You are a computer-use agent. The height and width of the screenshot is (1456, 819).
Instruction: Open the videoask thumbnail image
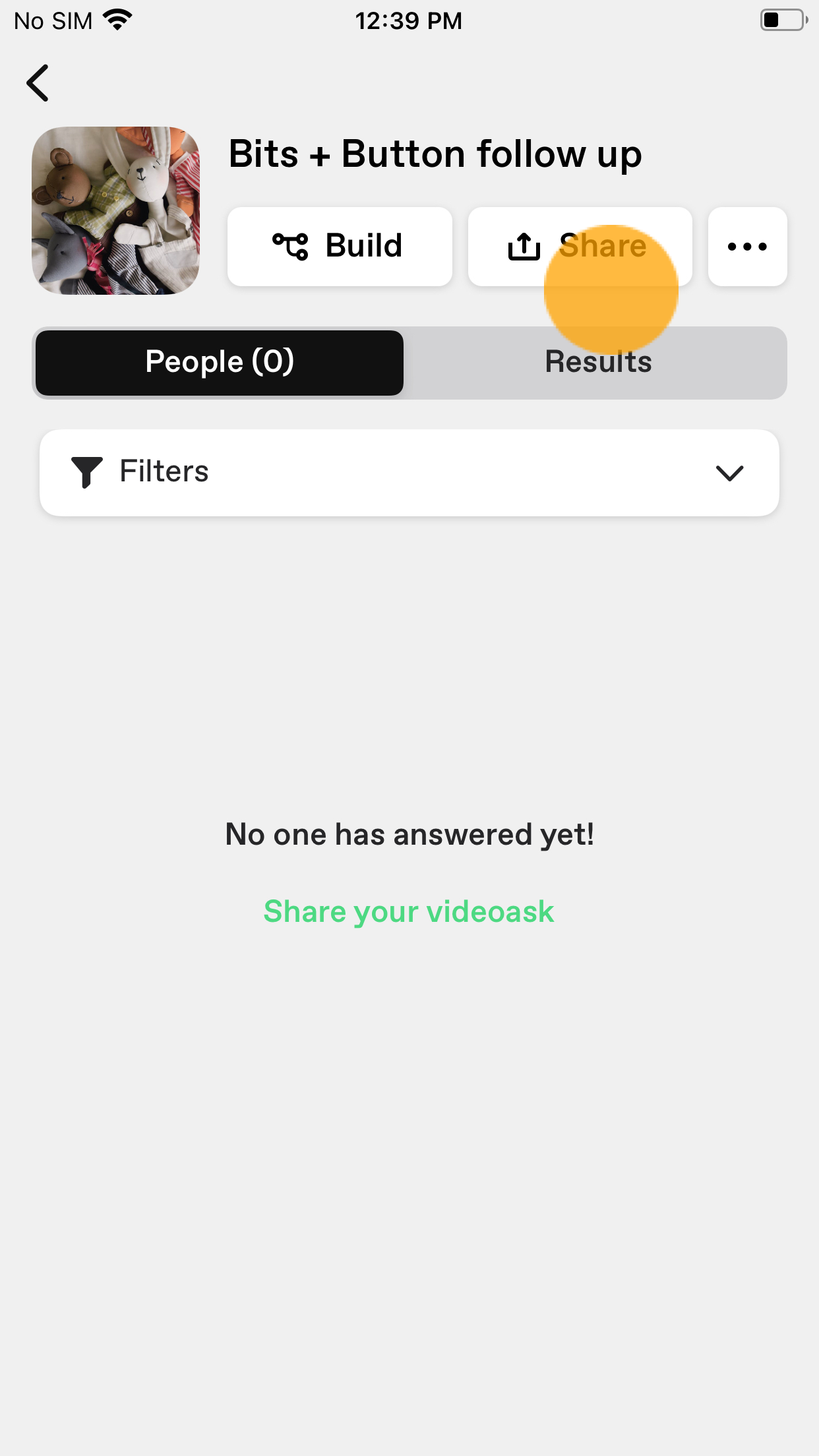(x=115, y=211)
